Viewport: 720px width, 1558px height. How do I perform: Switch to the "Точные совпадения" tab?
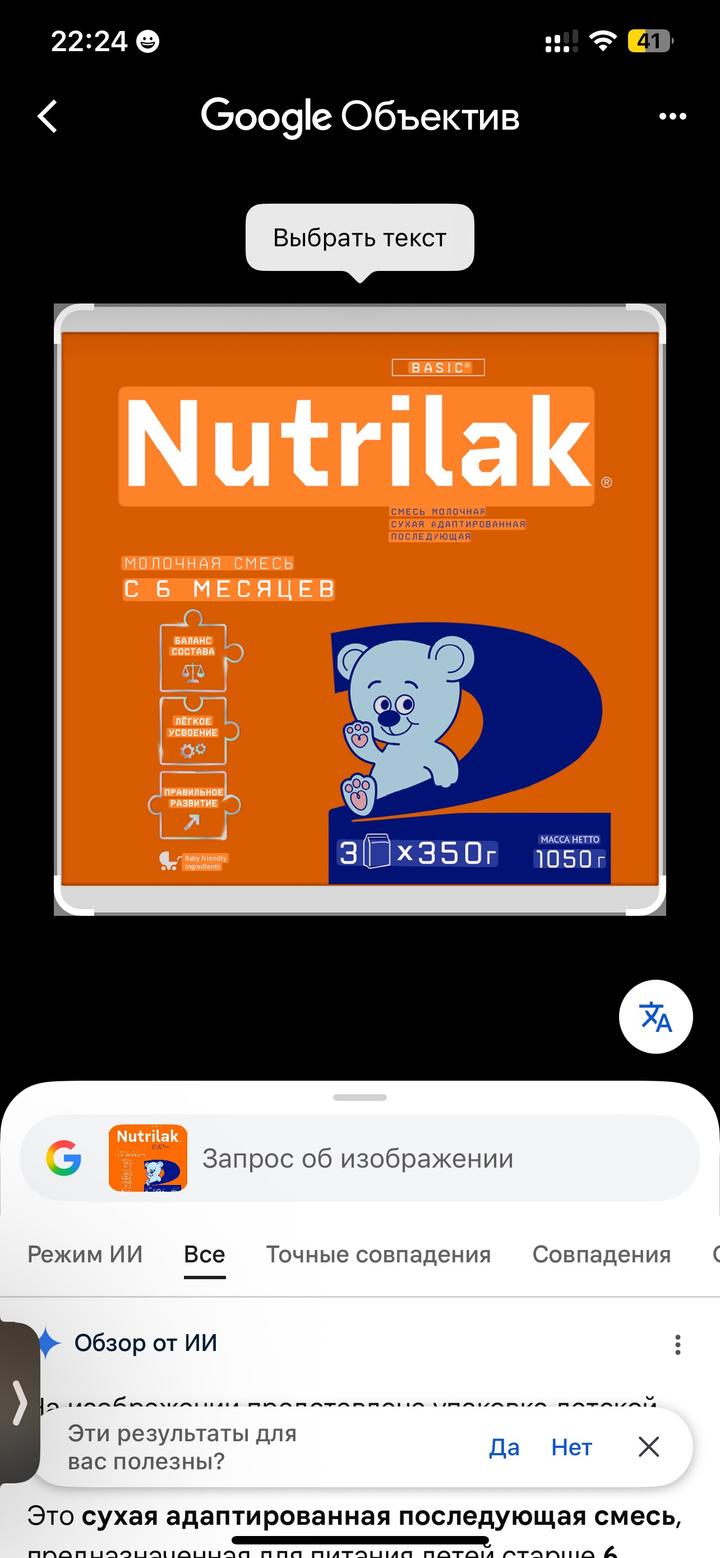pyautogui.click(x=378, y=1254)
